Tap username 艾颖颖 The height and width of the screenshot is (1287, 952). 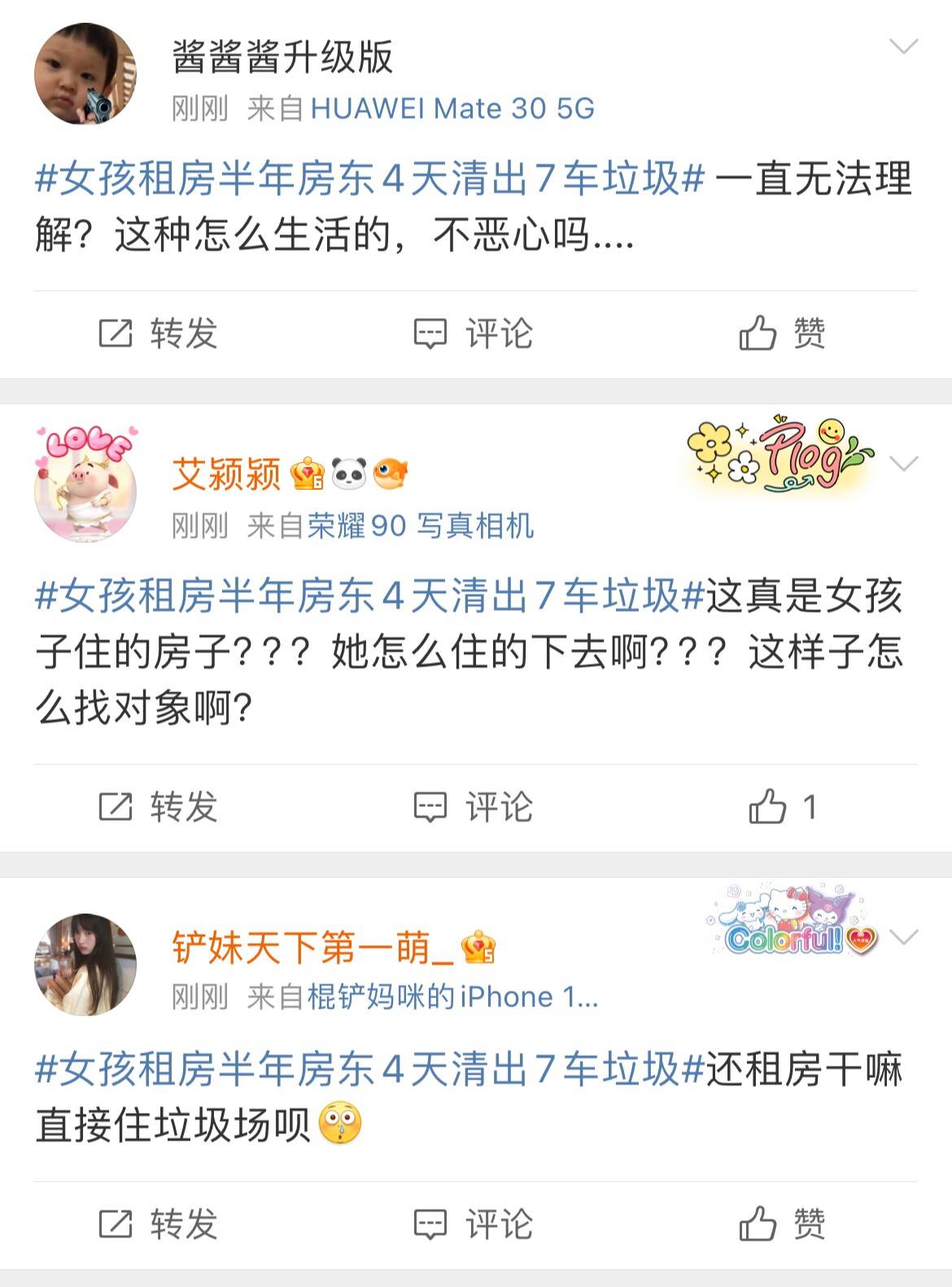point(226,473)
